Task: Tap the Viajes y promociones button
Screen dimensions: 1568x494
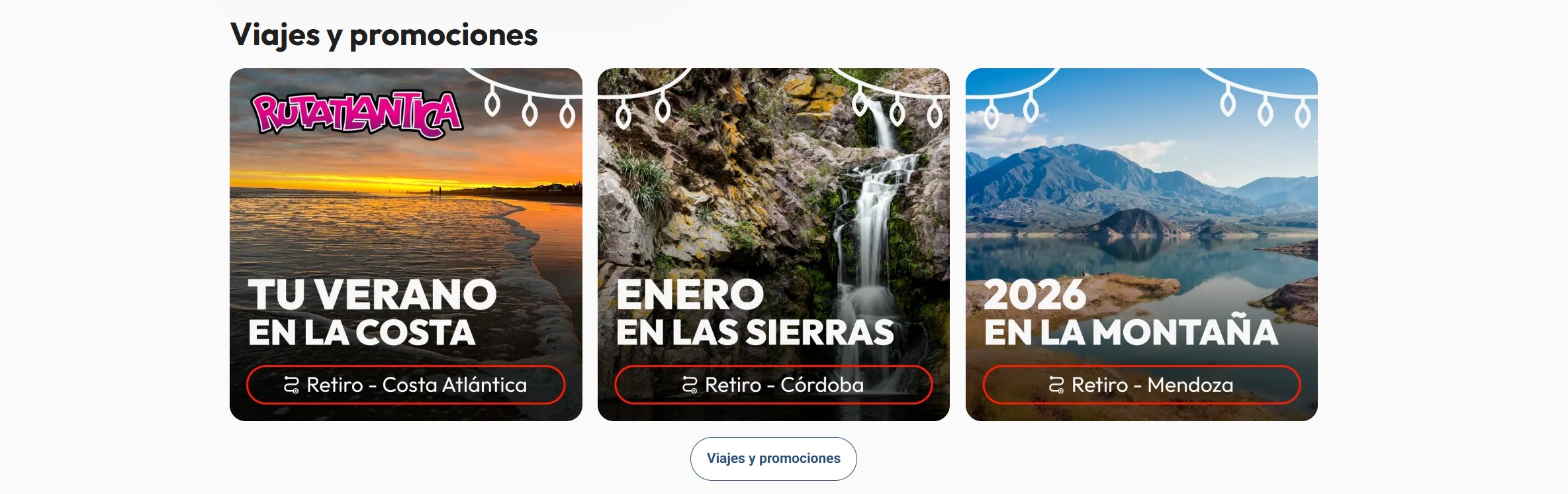Action: 773,458
